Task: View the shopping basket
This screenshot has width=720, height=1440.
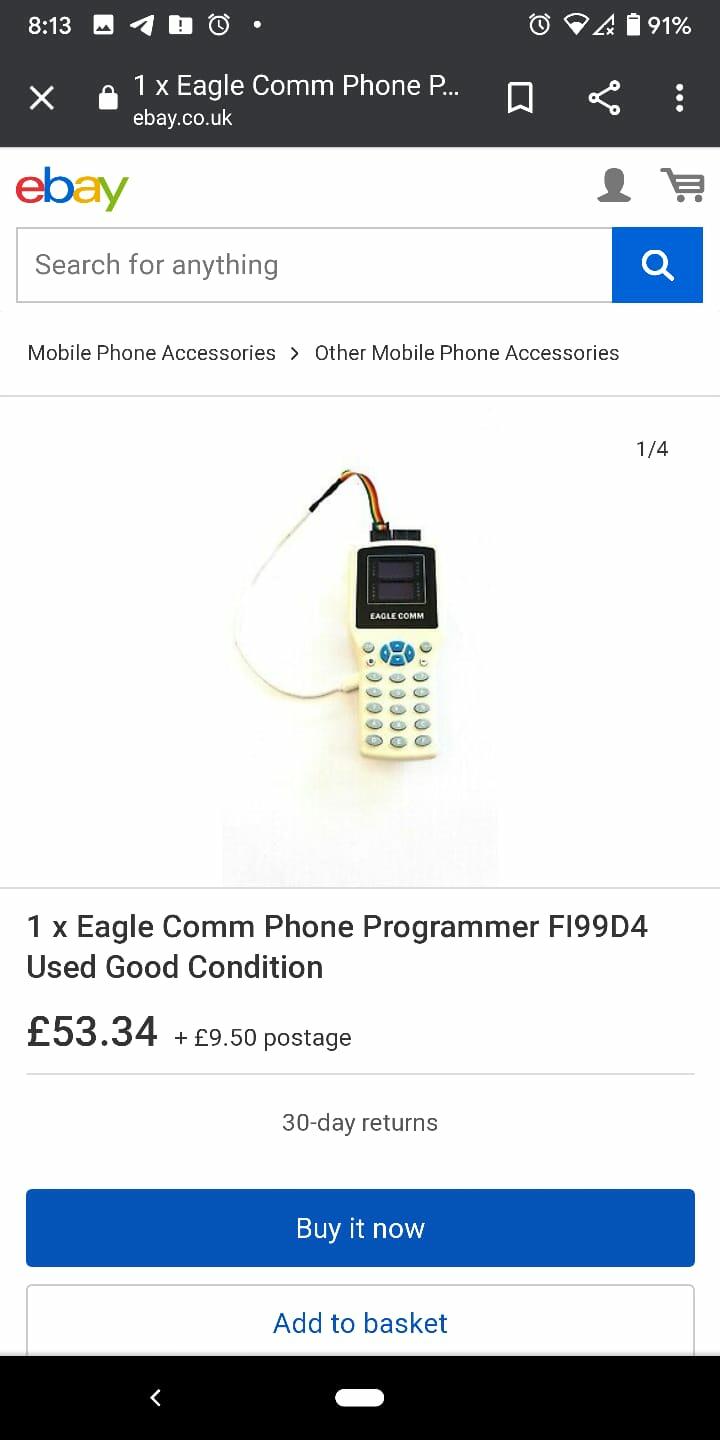Action: [x=683, y=185]
